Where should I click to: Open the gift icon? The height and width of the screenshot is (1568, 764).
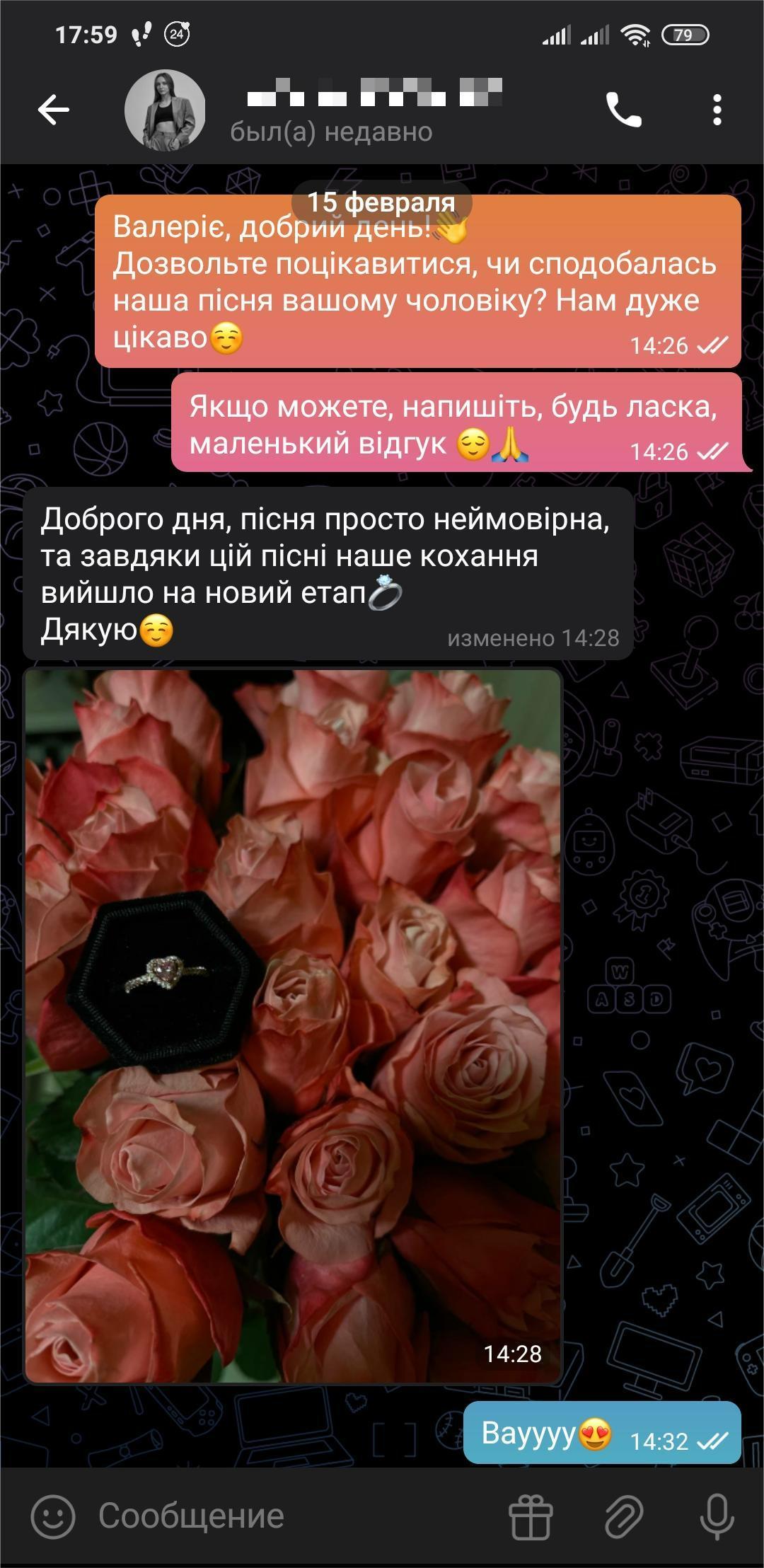531,1517
